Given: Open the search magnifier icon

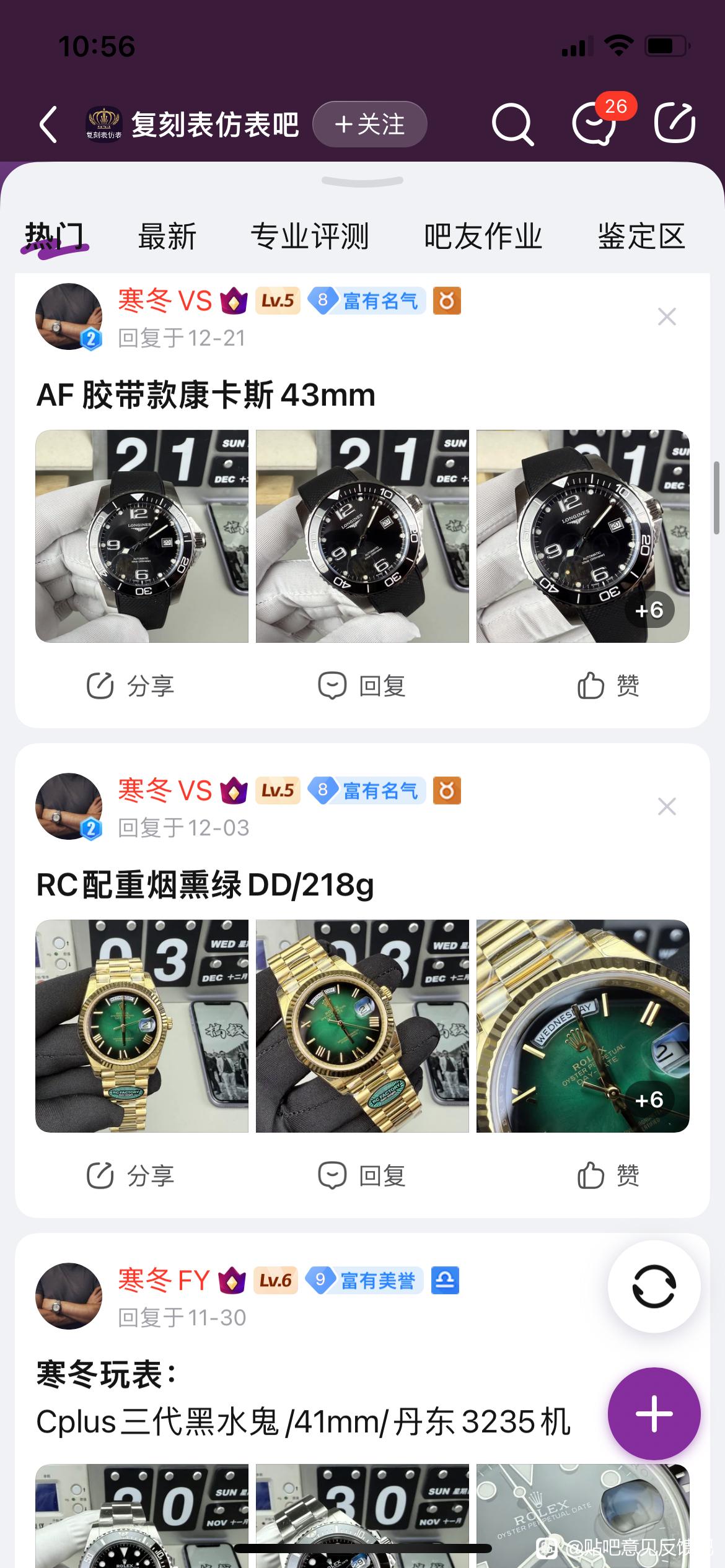Looking at the screenshot, I should [512, 124].
